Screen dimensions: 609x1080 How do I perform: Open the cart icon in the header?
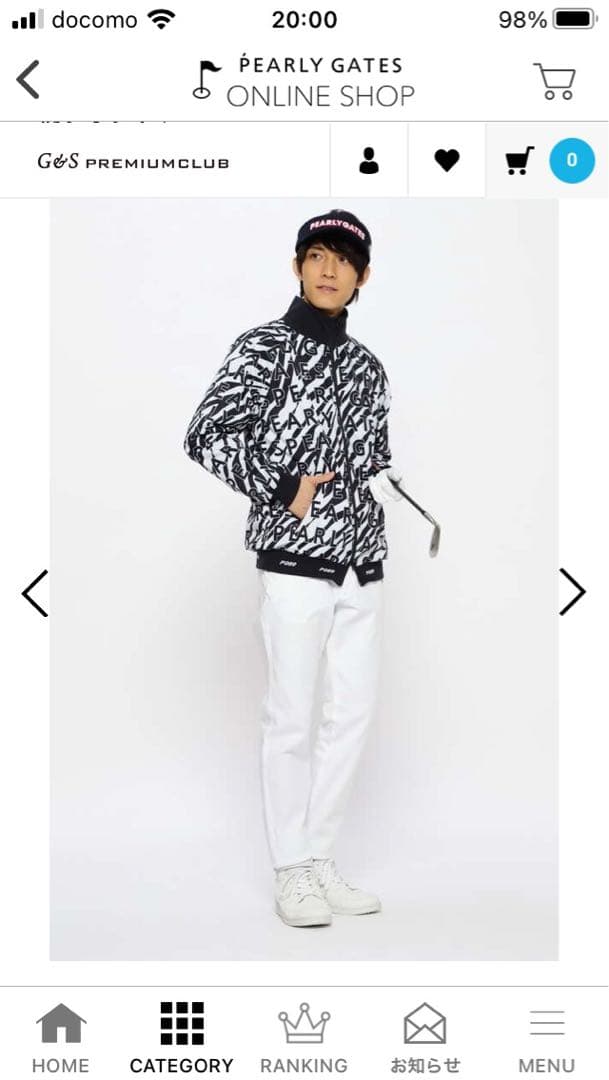554,81
